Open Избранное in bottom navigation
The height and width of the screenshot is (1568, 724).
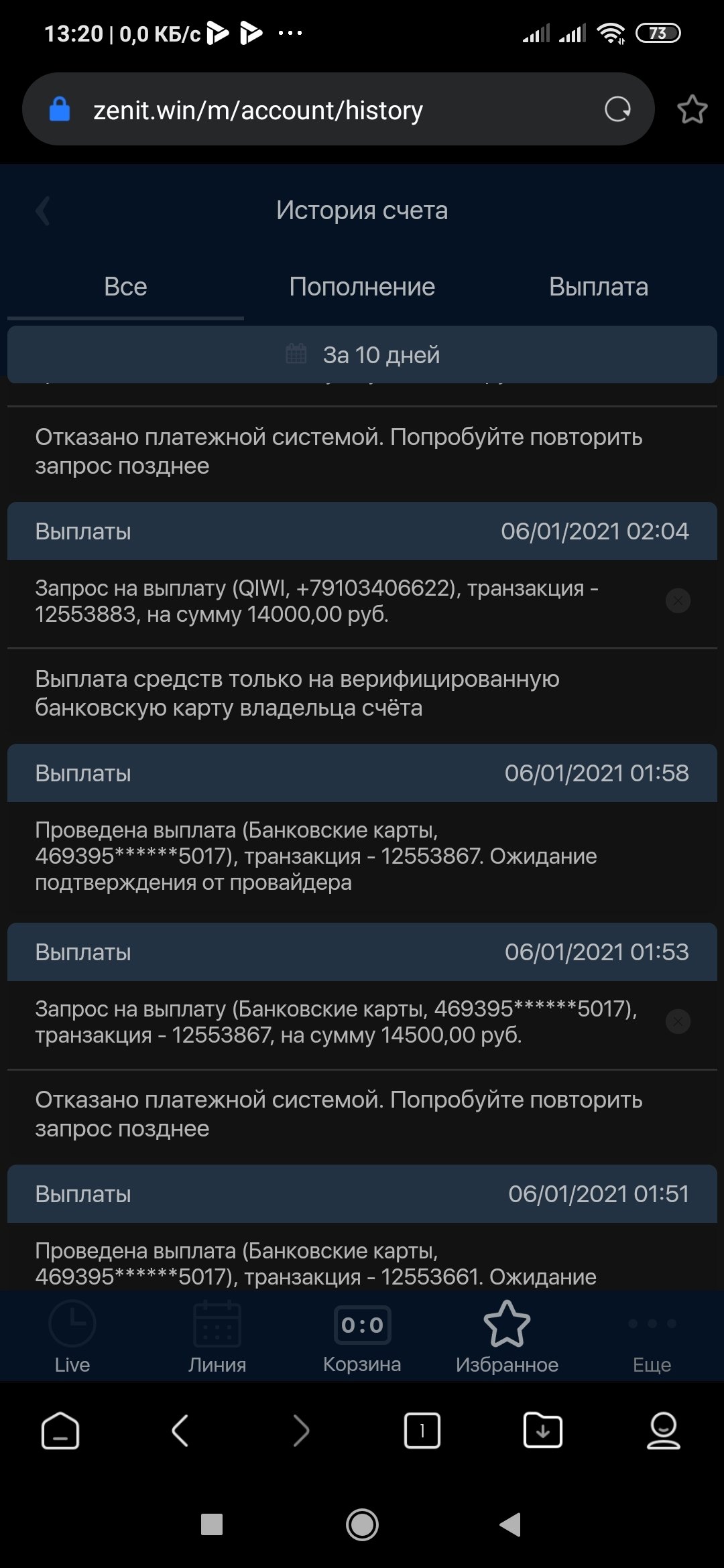pos(507,1336)
